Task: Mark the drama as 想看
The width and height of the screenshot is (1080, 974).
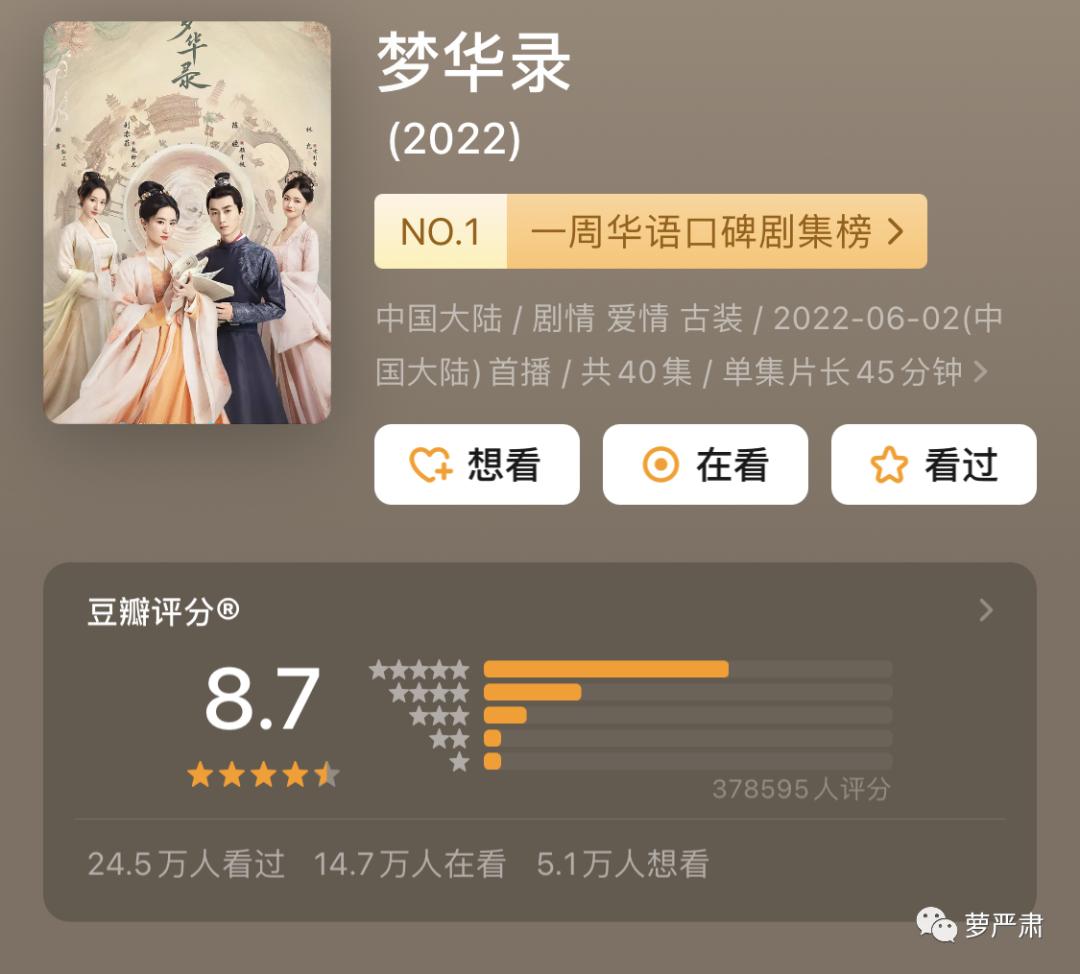Action: [476, 464]
